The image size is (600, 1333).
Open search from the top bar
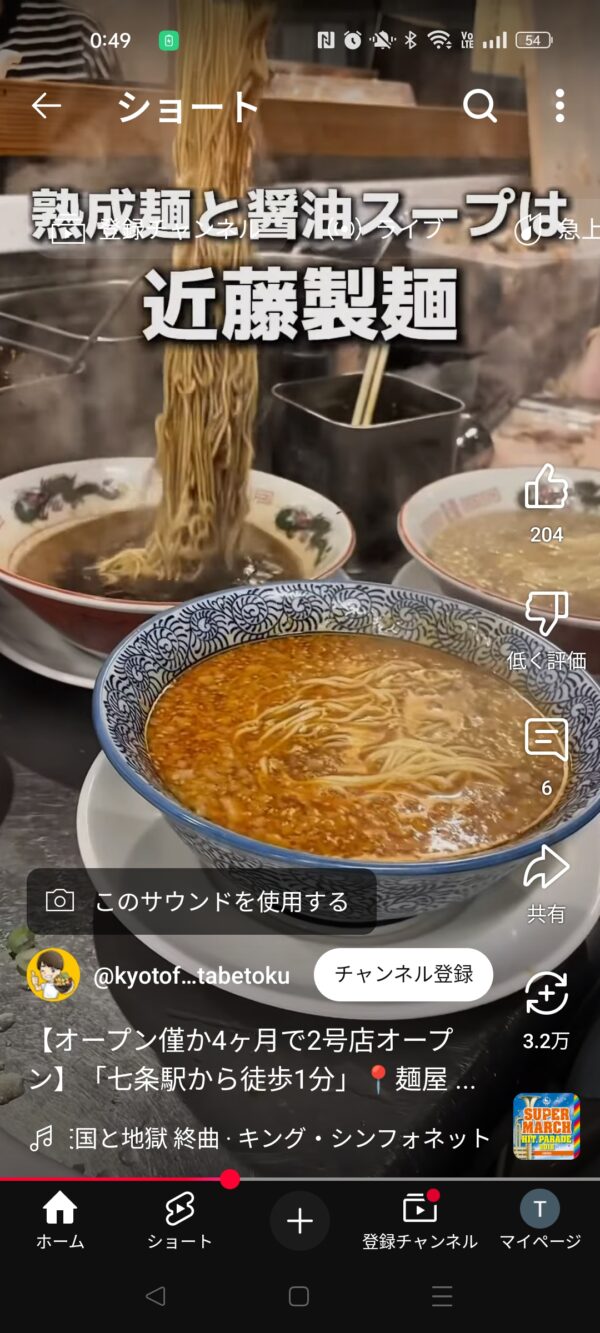[x=480, y=106]
